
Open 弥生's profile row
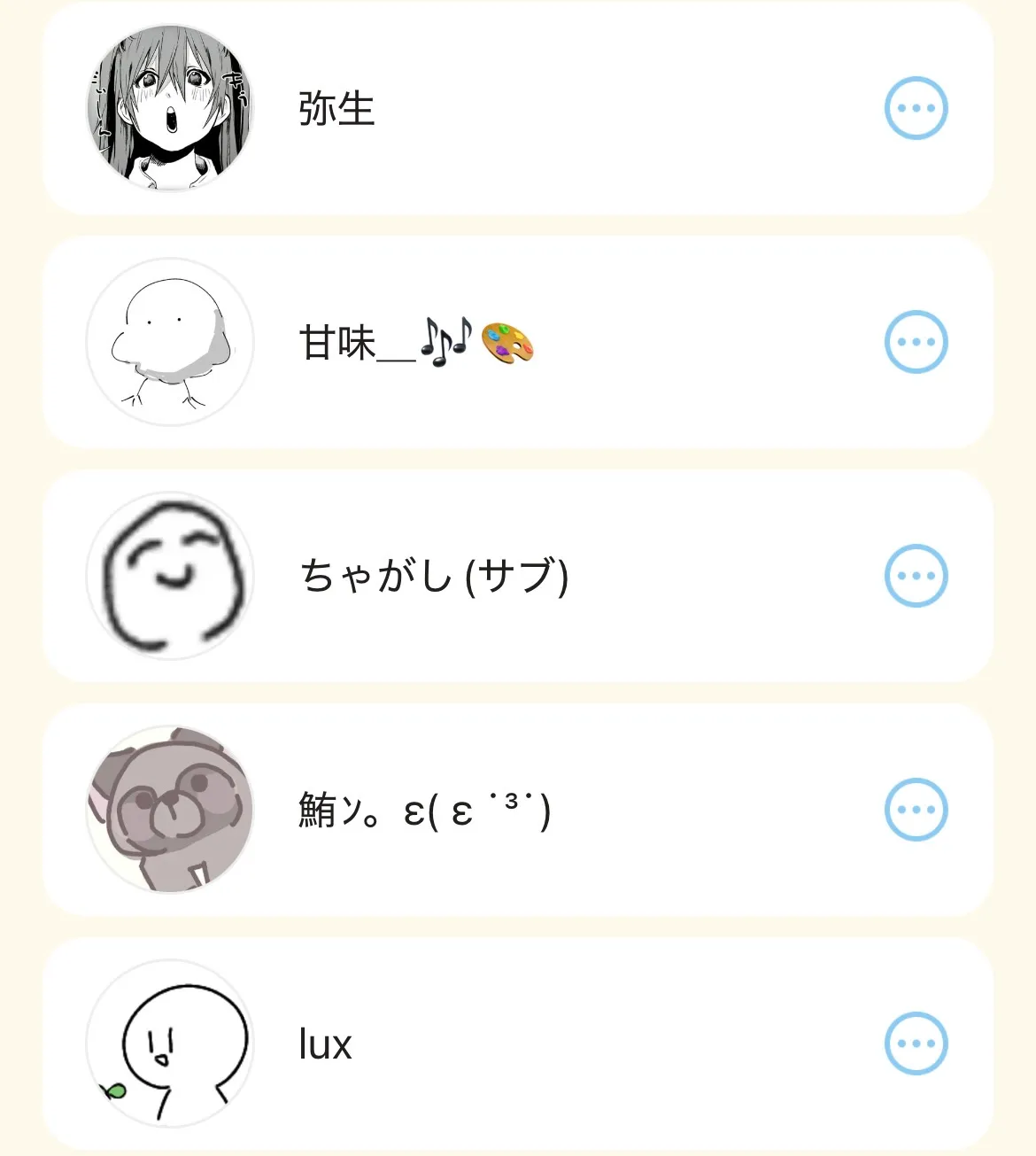pyautogui.click(x=336, y=109)
